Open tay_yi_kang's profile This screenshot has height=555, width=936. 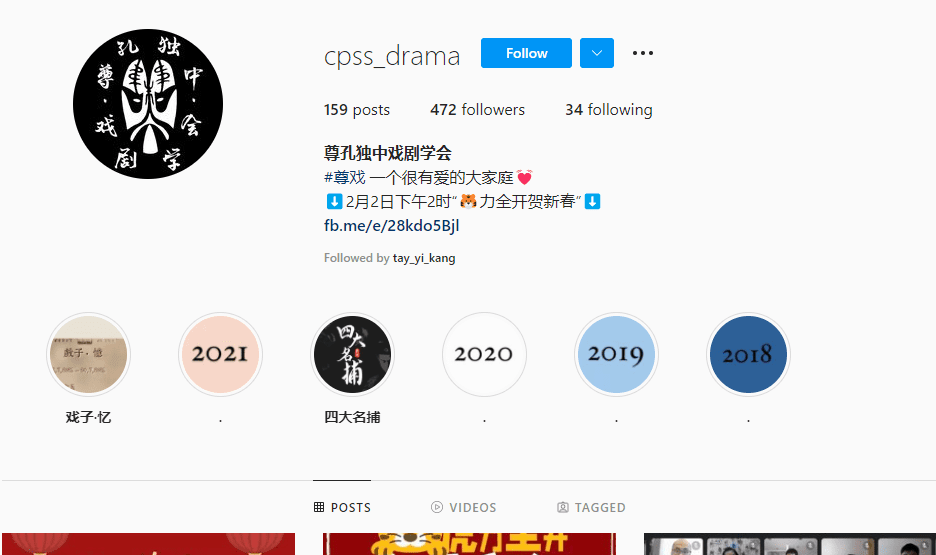[x=424, y=258]
